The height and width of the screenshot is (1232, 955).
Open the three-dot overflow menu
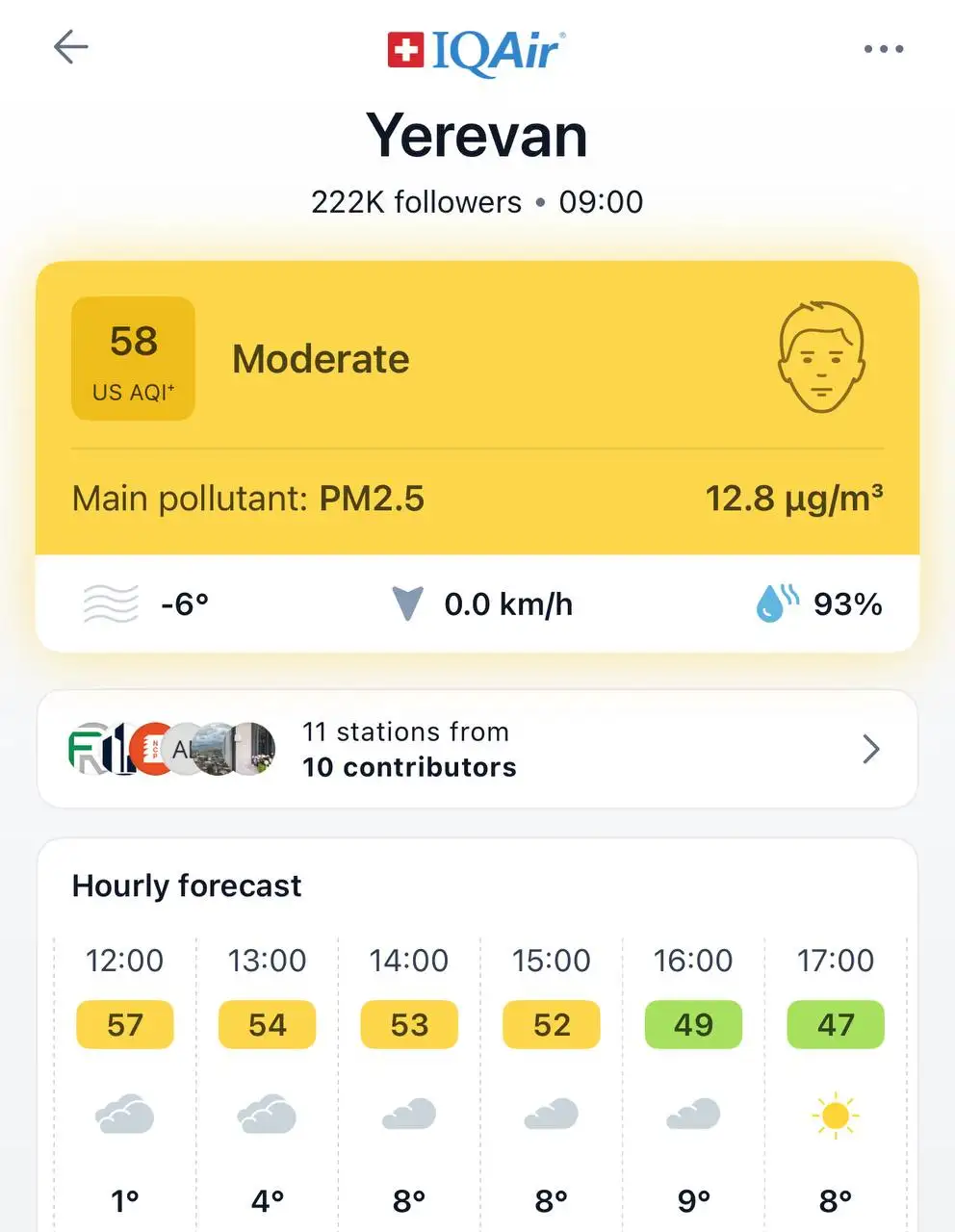[x=883, y=48]
